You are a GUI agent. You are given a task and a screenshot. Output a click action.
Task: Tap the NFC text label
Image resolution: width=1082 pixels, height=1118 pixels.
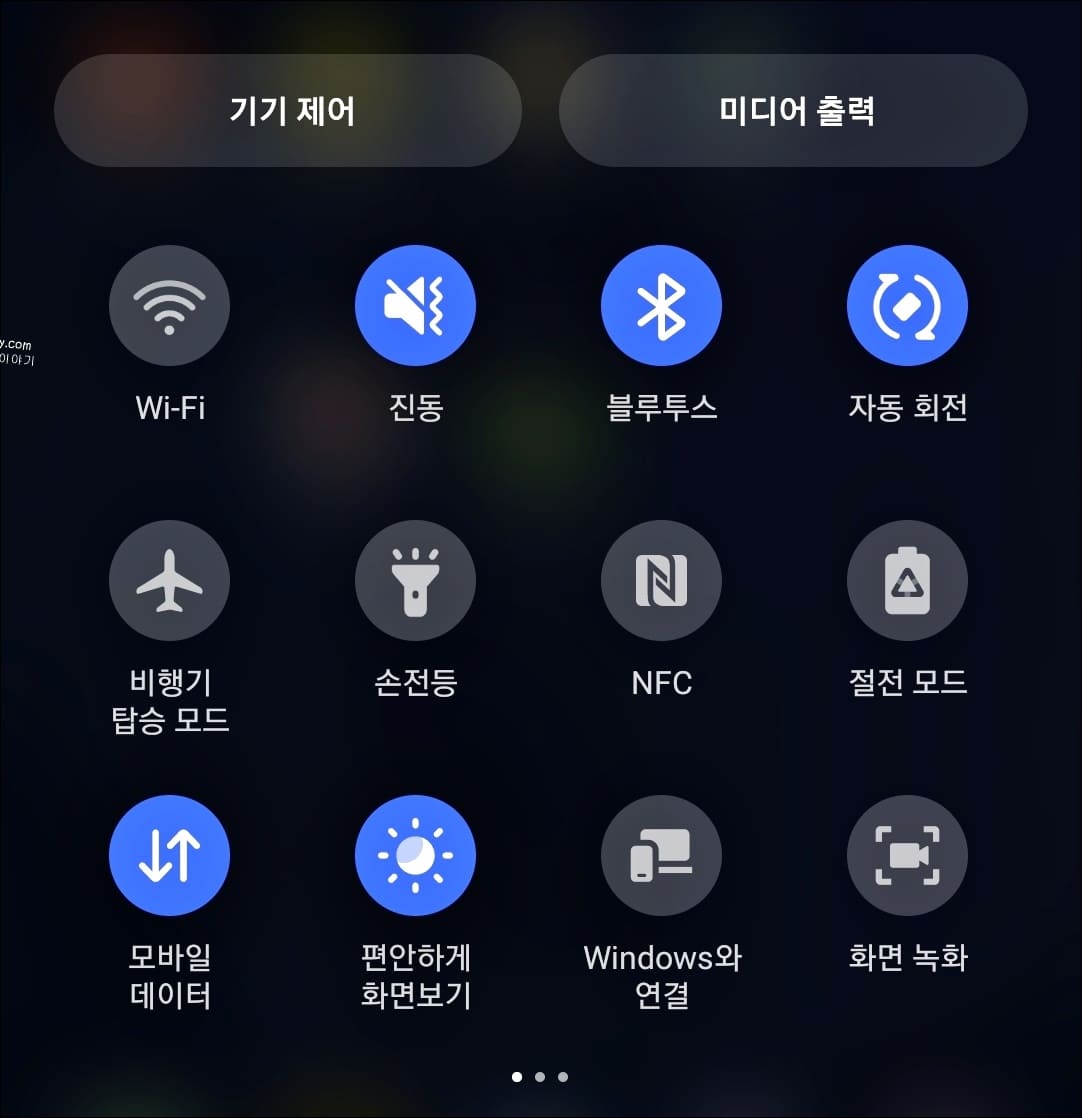pyautogui.click(x=661, y=682)
